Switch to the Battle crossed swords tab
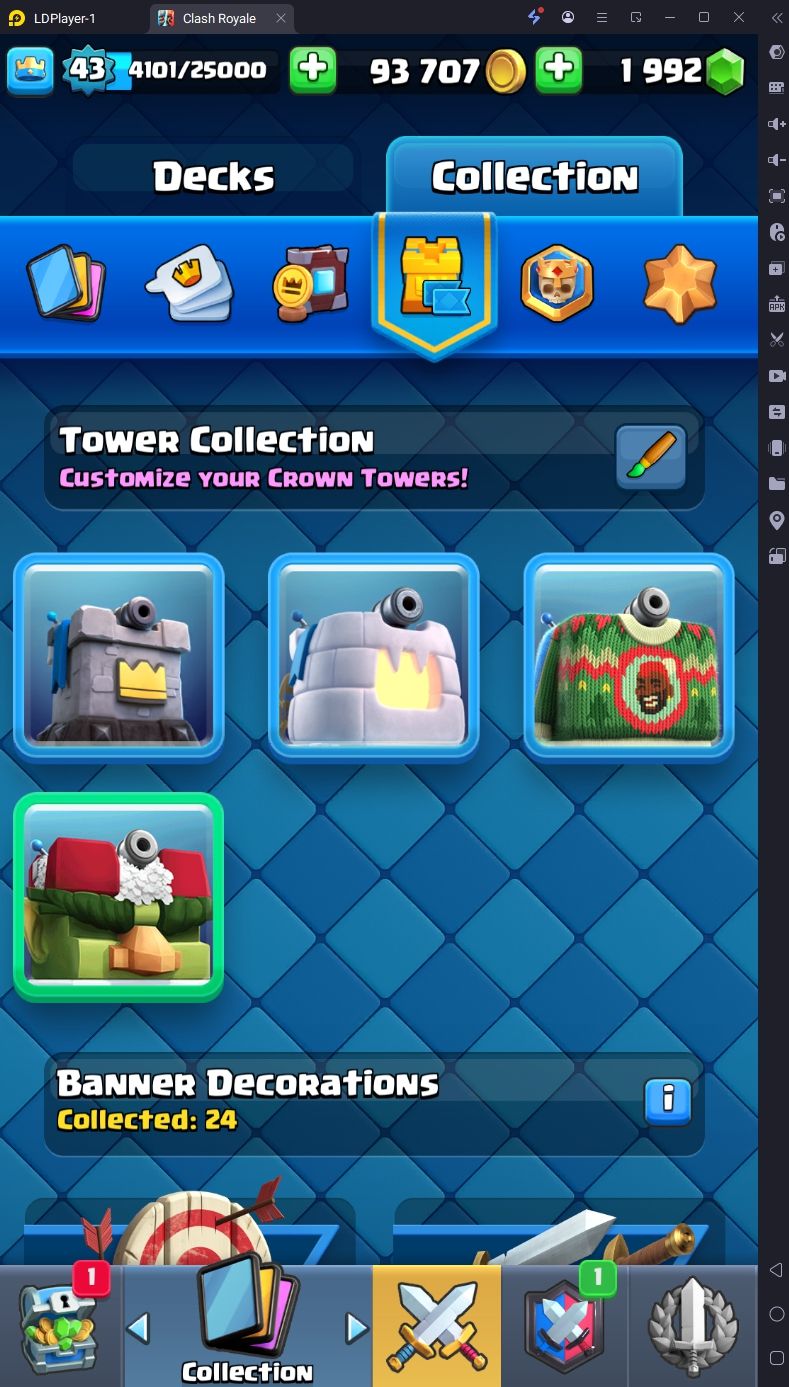The image size is (789, 1387). 436,1325
